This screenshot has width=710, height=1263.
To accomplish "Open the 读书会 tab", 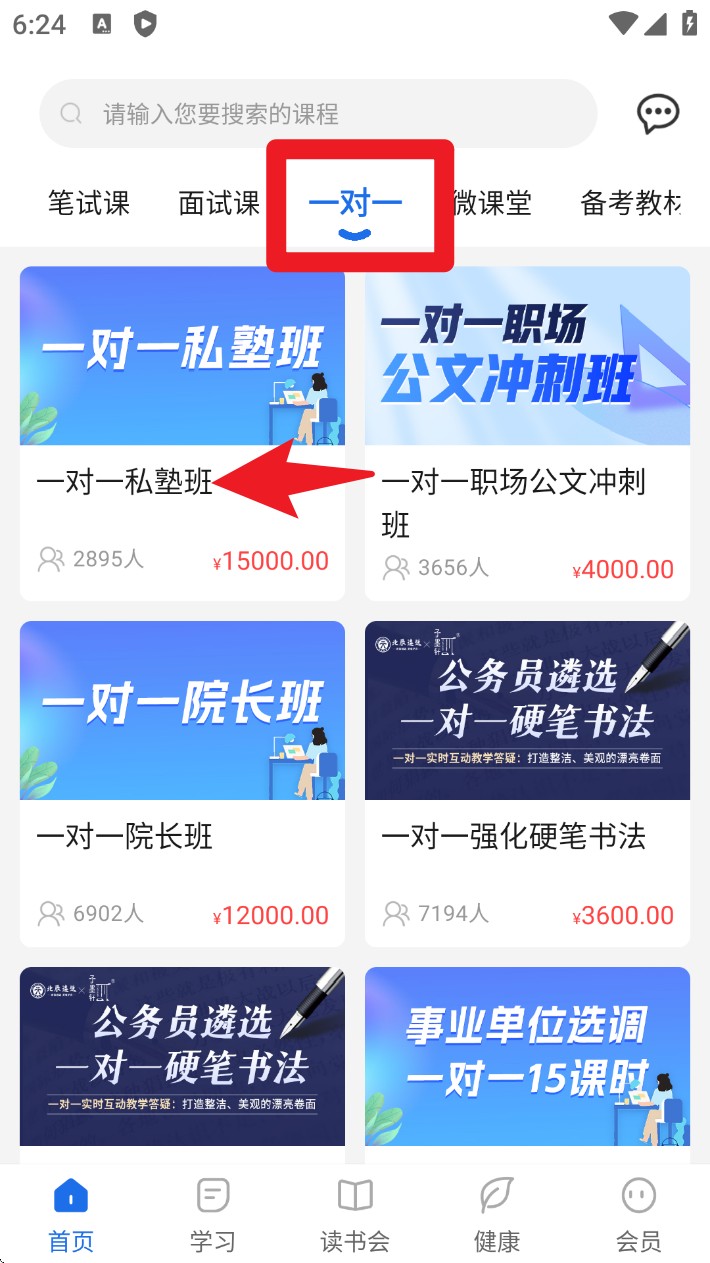I will tap(355, 1215).
